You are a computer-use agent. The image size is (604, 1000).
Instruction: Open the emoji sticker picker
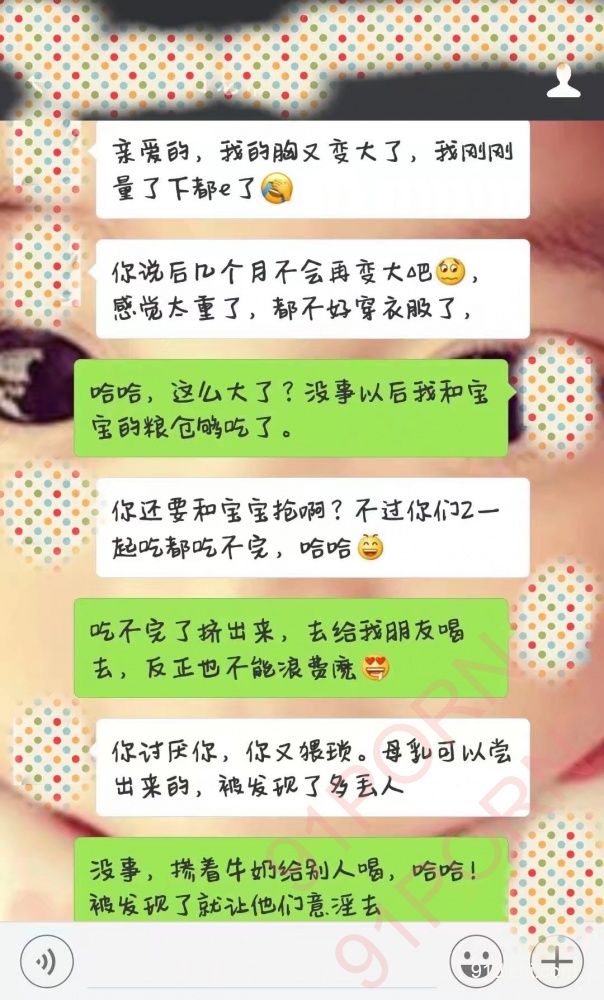tap(475, 962)
